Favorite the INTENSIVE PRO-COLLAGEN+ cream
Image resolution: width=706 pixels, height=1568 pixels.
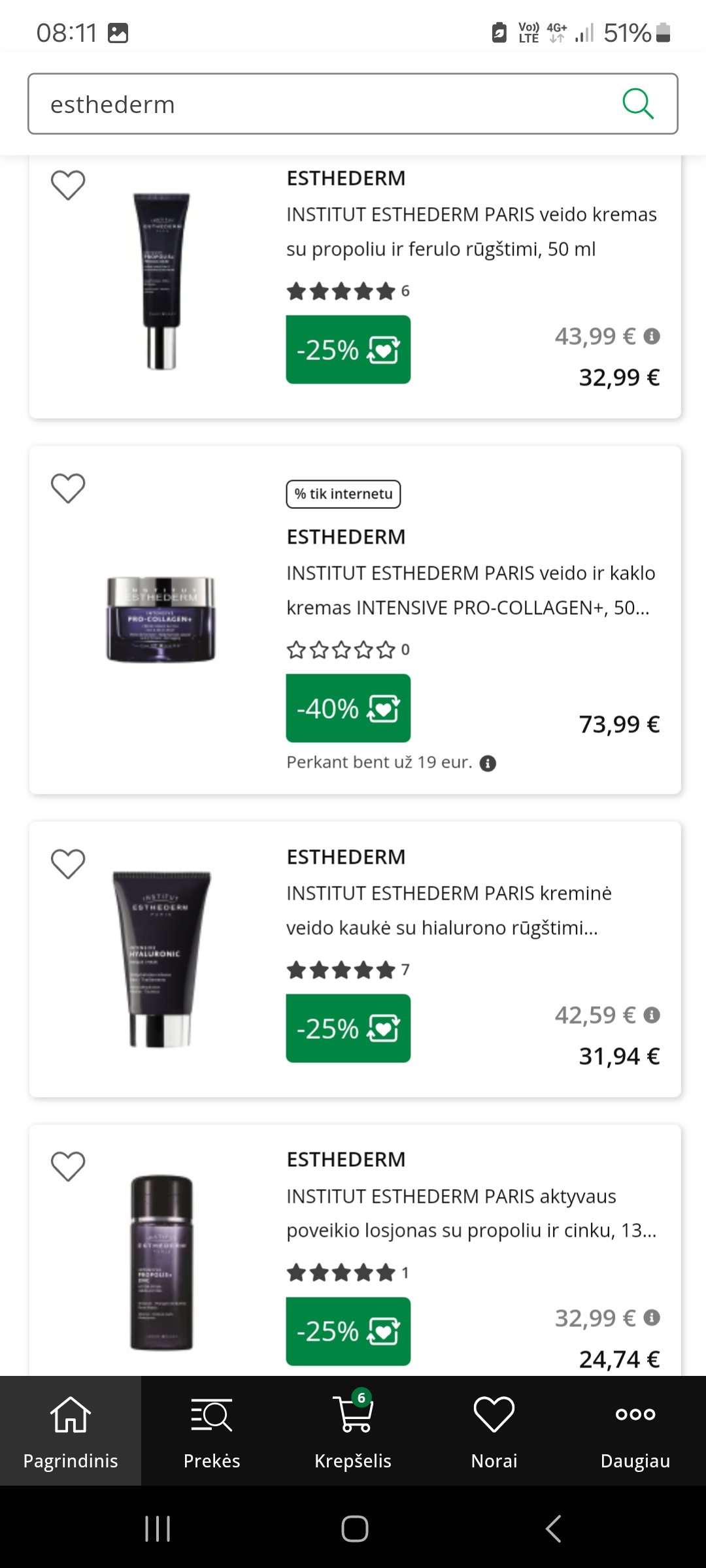(x=68, y=488)
